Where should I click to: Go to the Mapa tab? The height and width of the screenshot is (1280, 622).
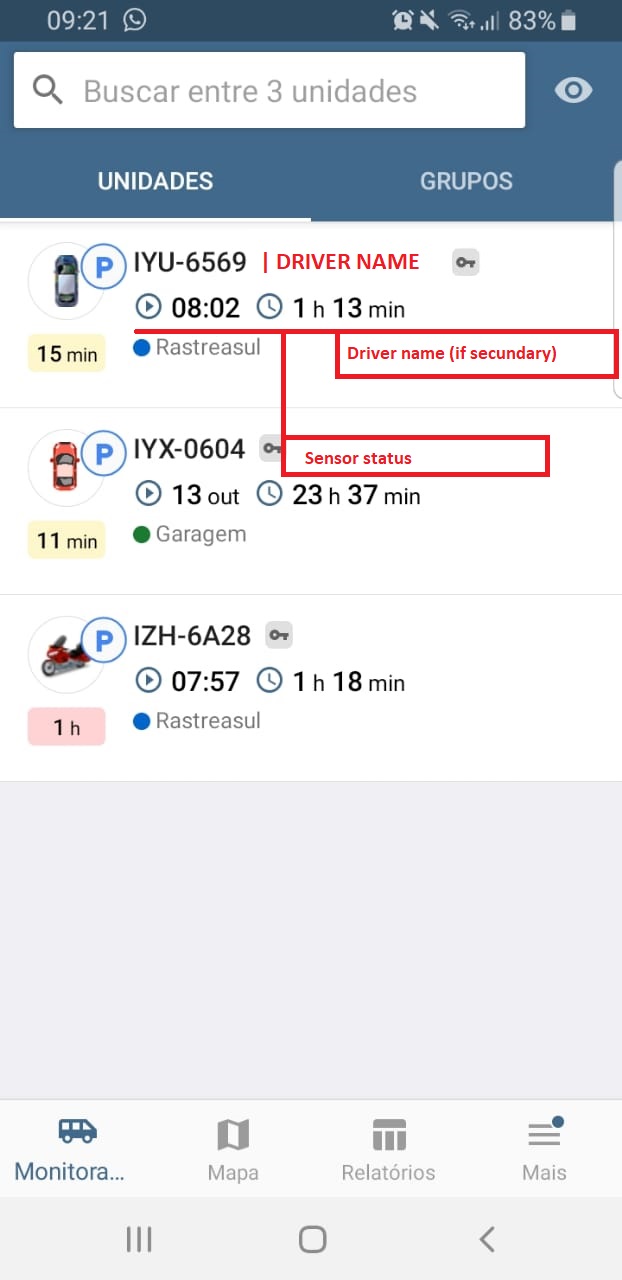click(233, 1149)
